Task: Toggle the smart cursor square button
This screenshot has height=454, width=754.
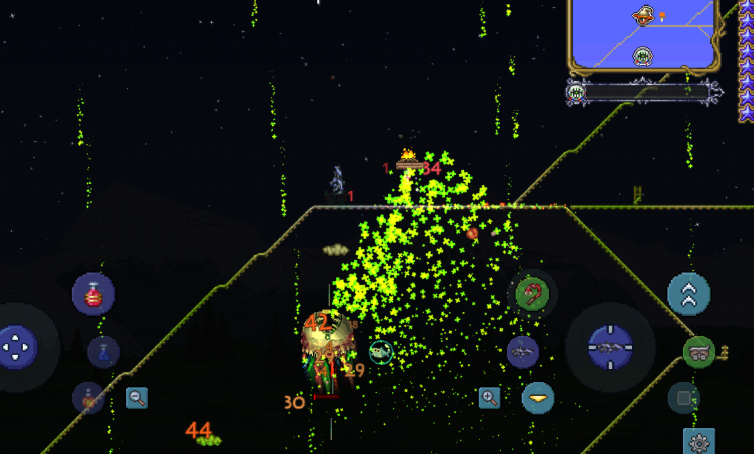Action: coord(684,398)
